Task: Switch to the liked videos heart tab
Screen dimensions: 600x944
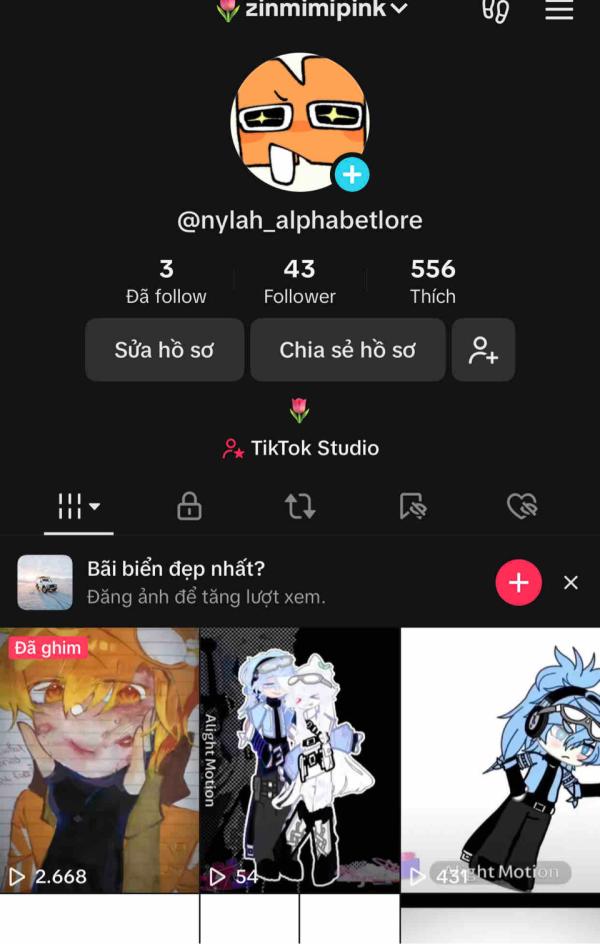Action: pyautogui.click(x=522, y=507)
